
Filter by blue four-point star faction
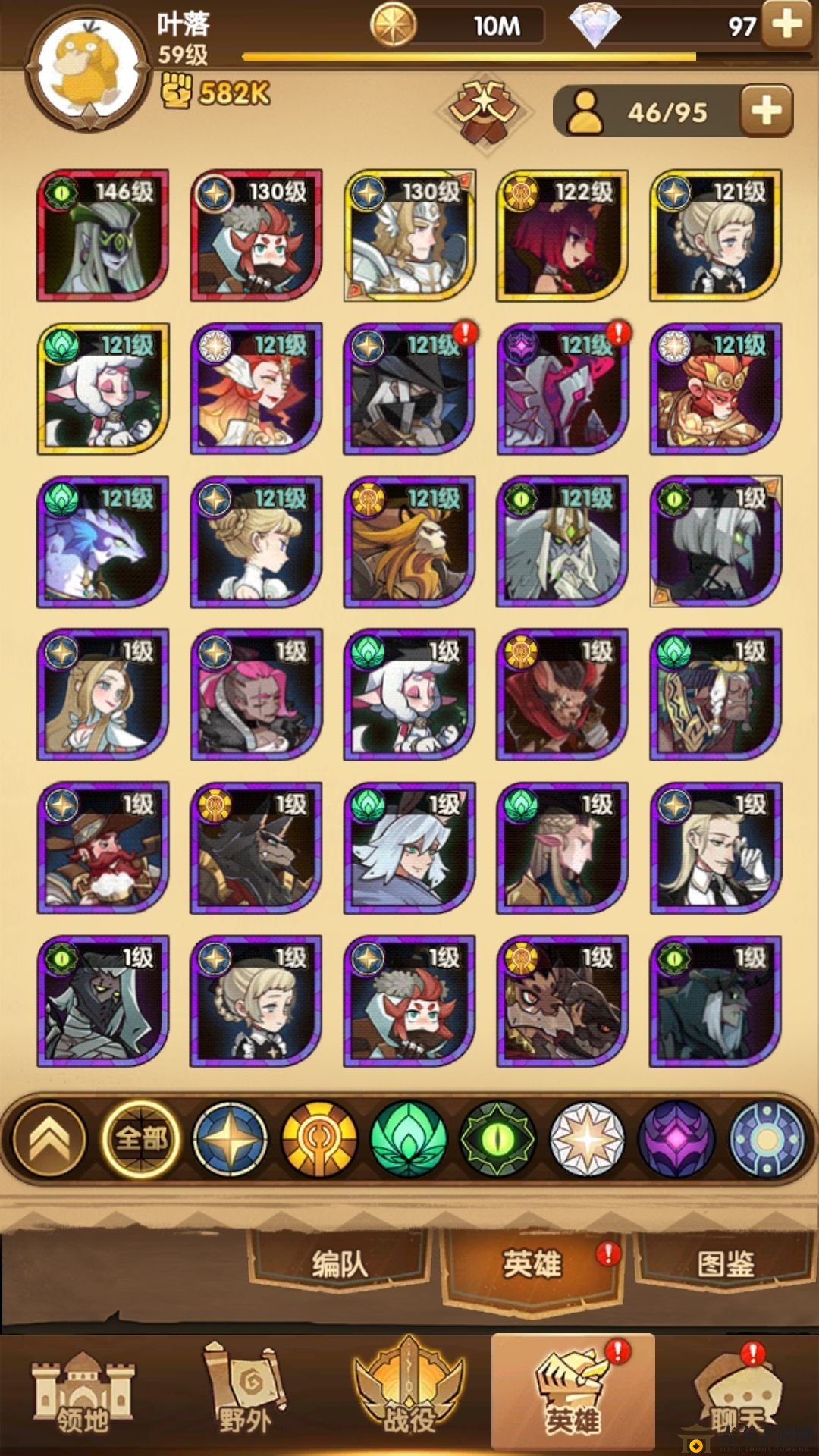tap(230, 1139)
